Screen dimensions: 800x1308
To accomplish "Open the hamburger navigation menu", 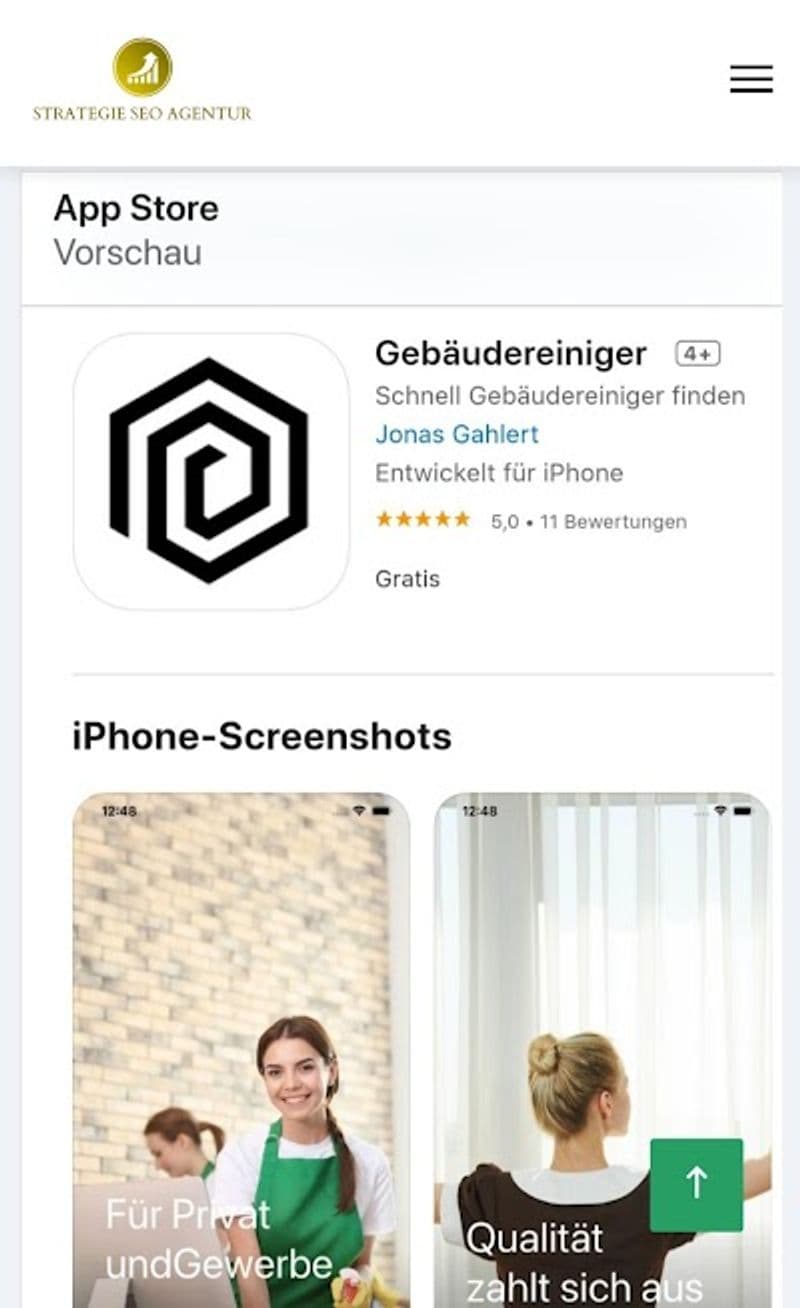I will [751, 79].
